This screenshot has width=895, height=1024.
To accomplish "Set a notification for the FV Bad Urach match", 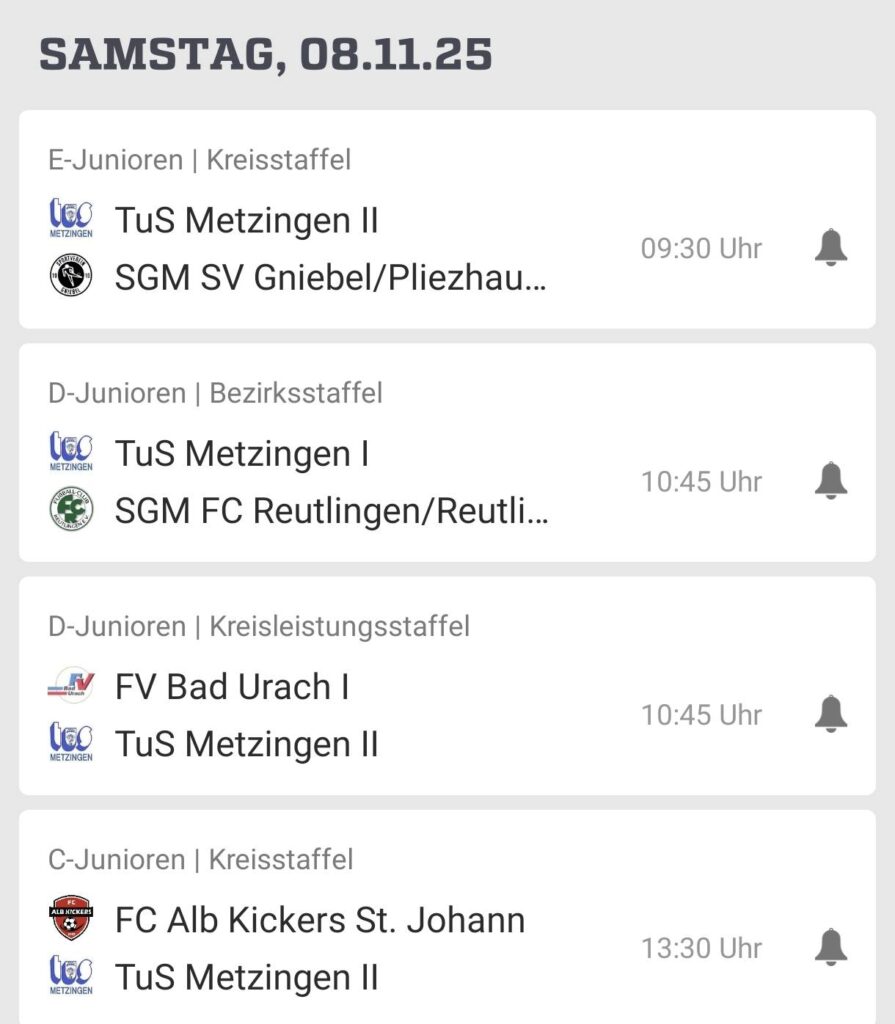I will click(830, 714).
